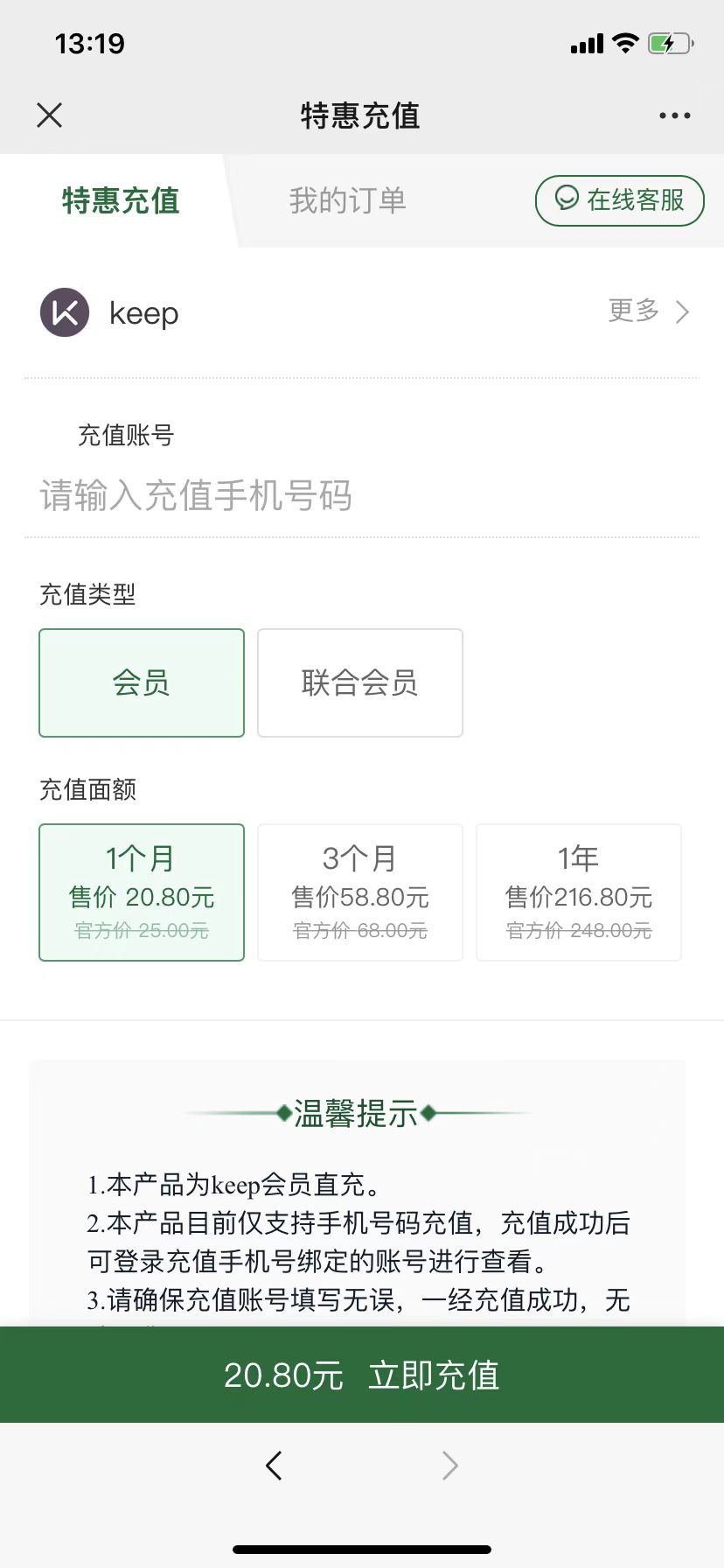Select the 特惠充值 tab
This screenshot has width=724, height=1568.
(x=121, y=200)
